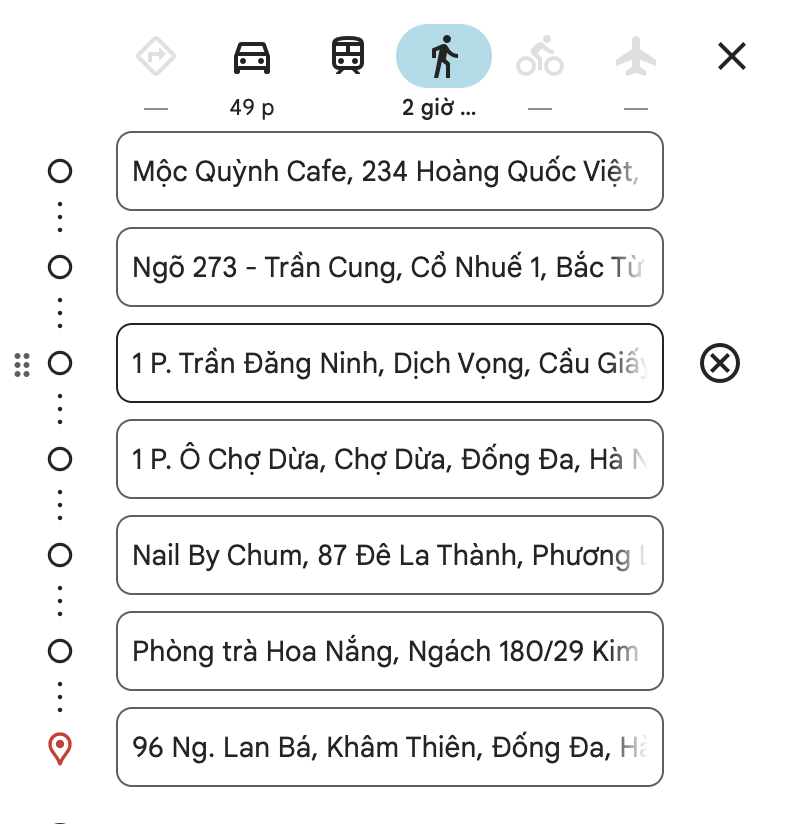Edit the 1 P. Trần Đăng Ninh stop

pos(389,364)
